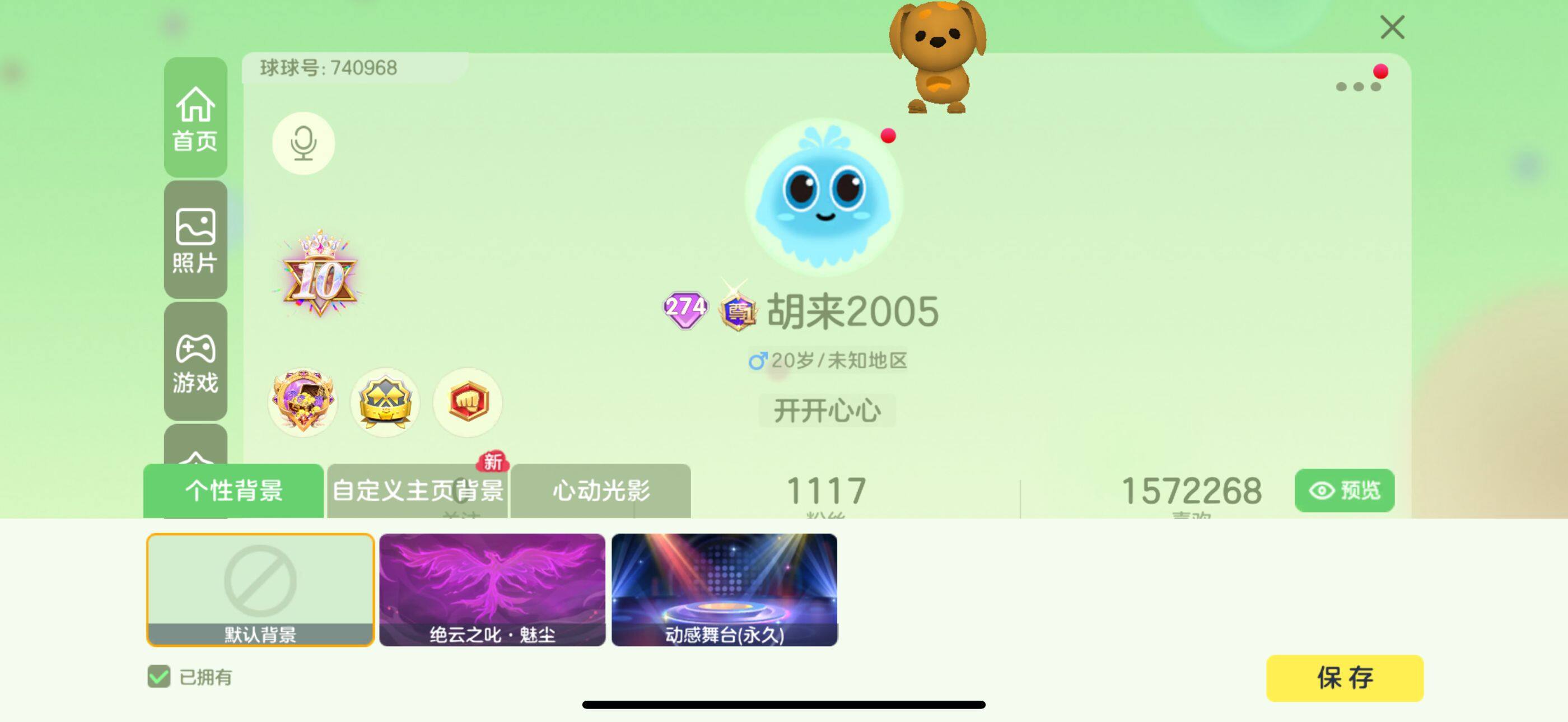
Task: Switch to the 心动光影 tab
Action: coord(600,491)
